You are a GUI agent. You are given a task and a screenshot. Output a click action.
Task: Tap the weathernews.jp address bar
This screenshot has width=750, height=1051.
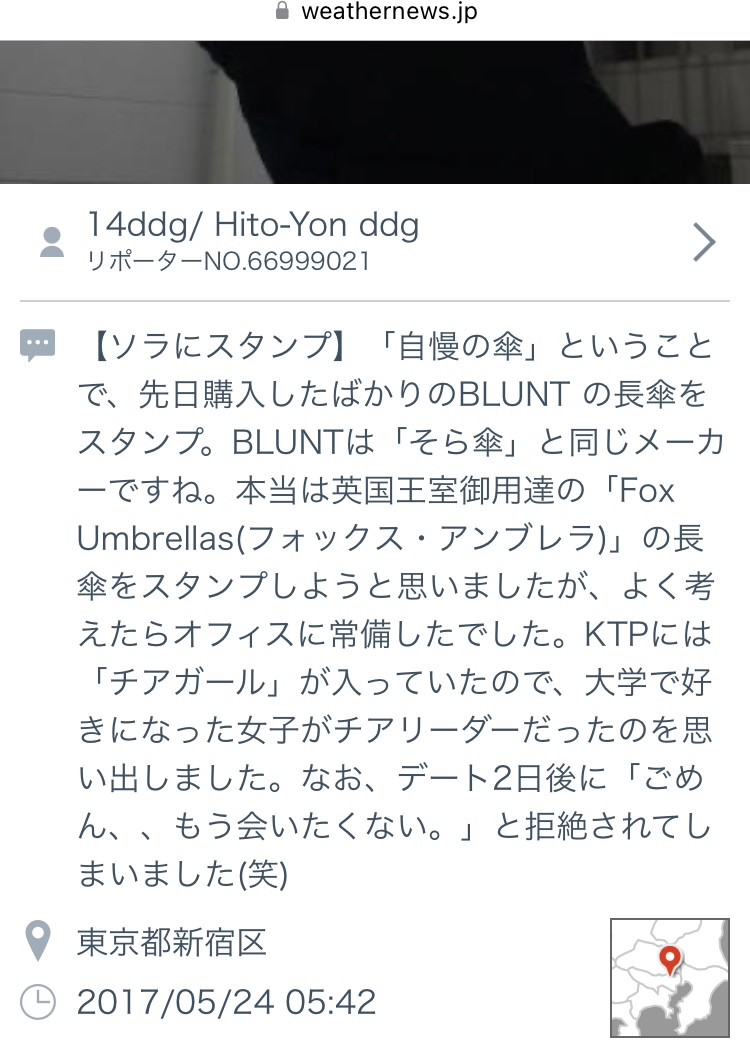(375, 13)
